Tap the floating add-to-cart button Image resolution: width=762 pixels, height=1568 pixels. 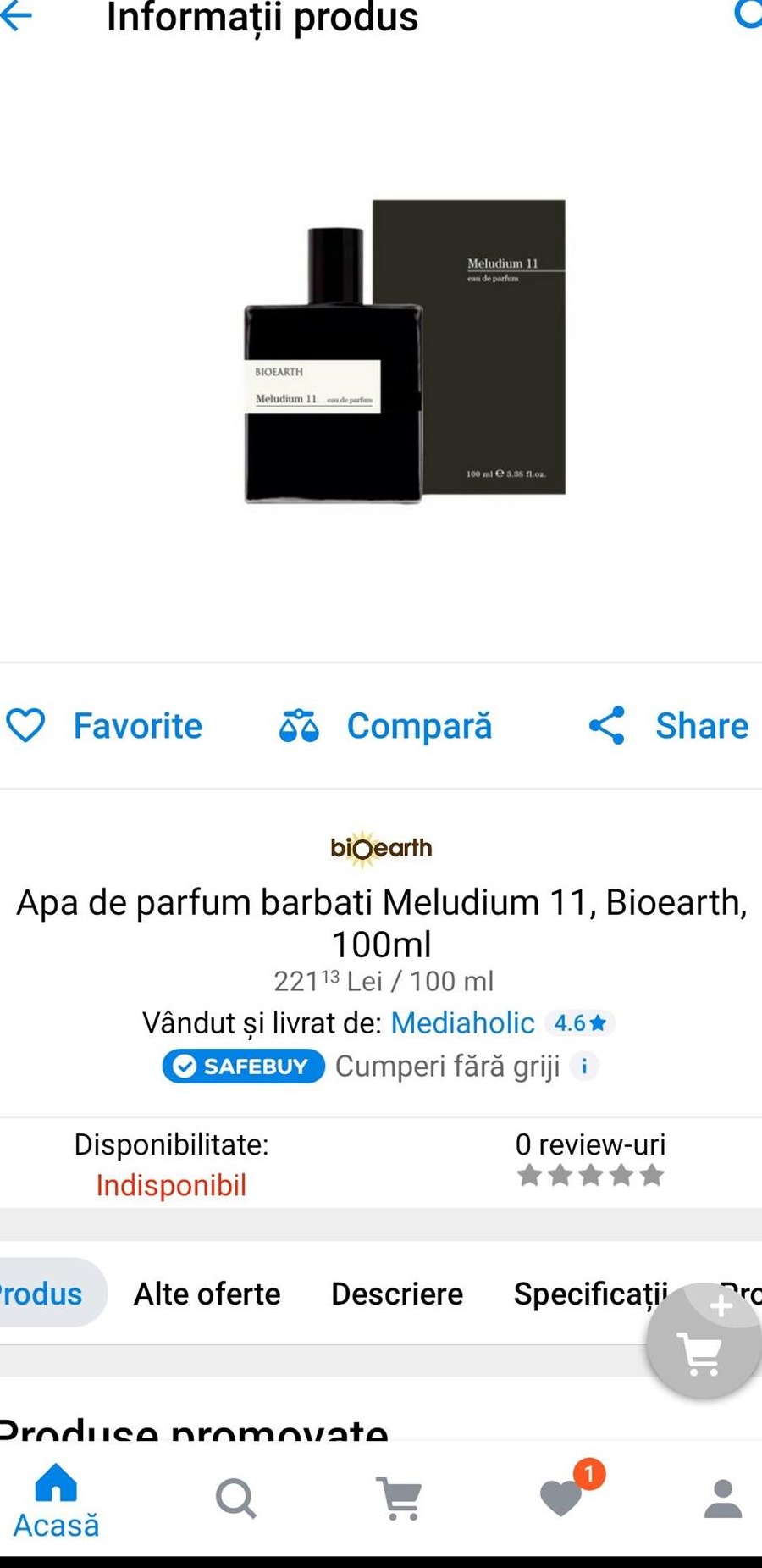click(x=704, y=1340)
